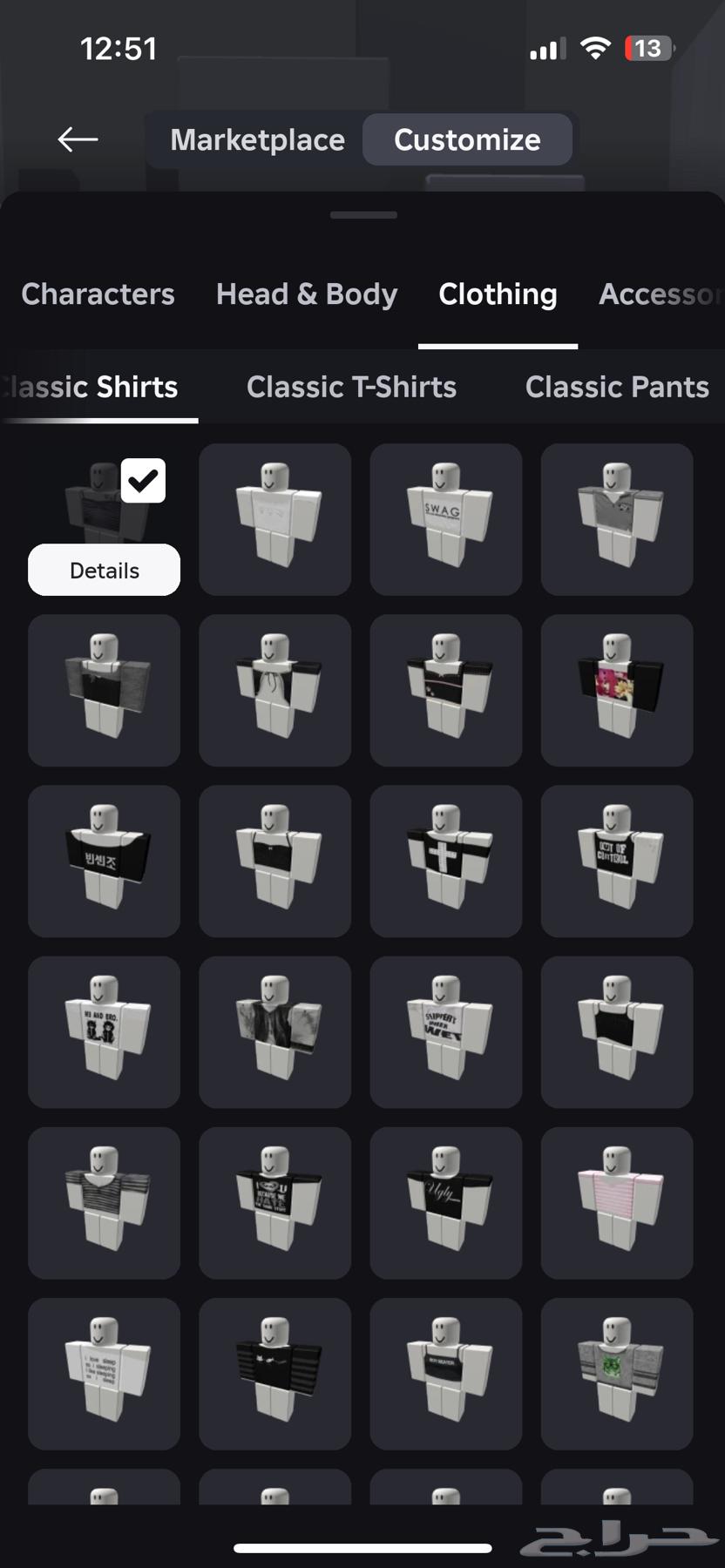725x1568 pixels.
Task: Equip the Ugly black shirt
Action: [x=445, y=1202]
